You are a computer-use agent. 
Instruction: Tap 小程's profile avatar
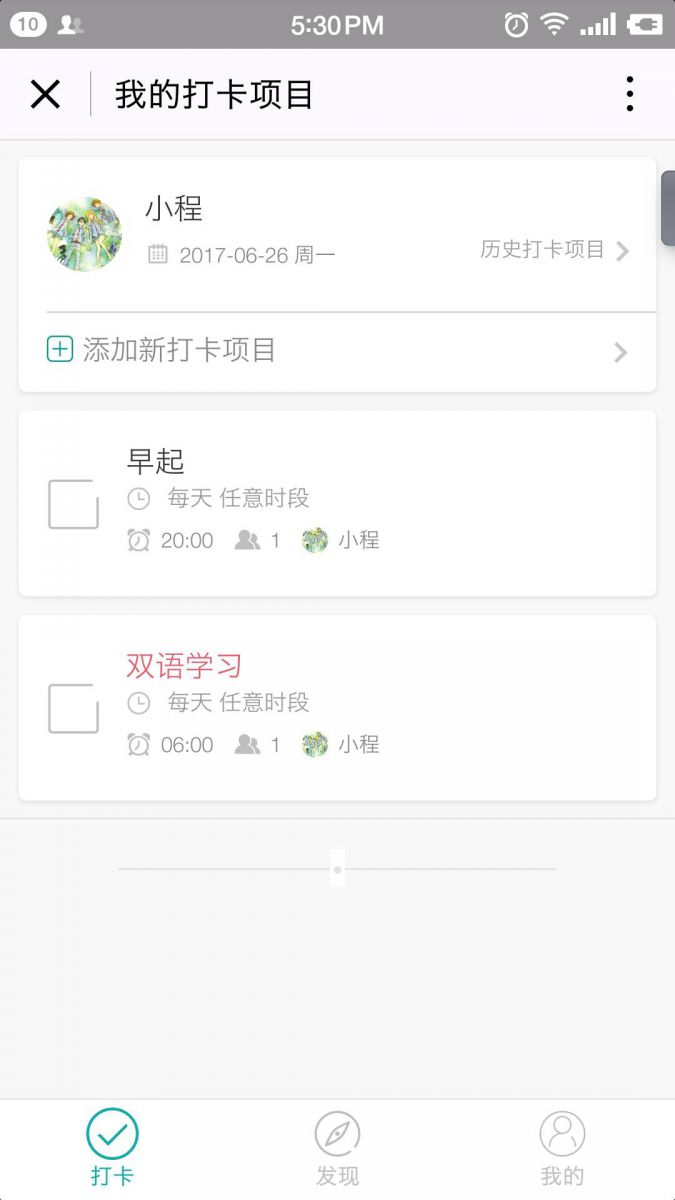[85, 234]
